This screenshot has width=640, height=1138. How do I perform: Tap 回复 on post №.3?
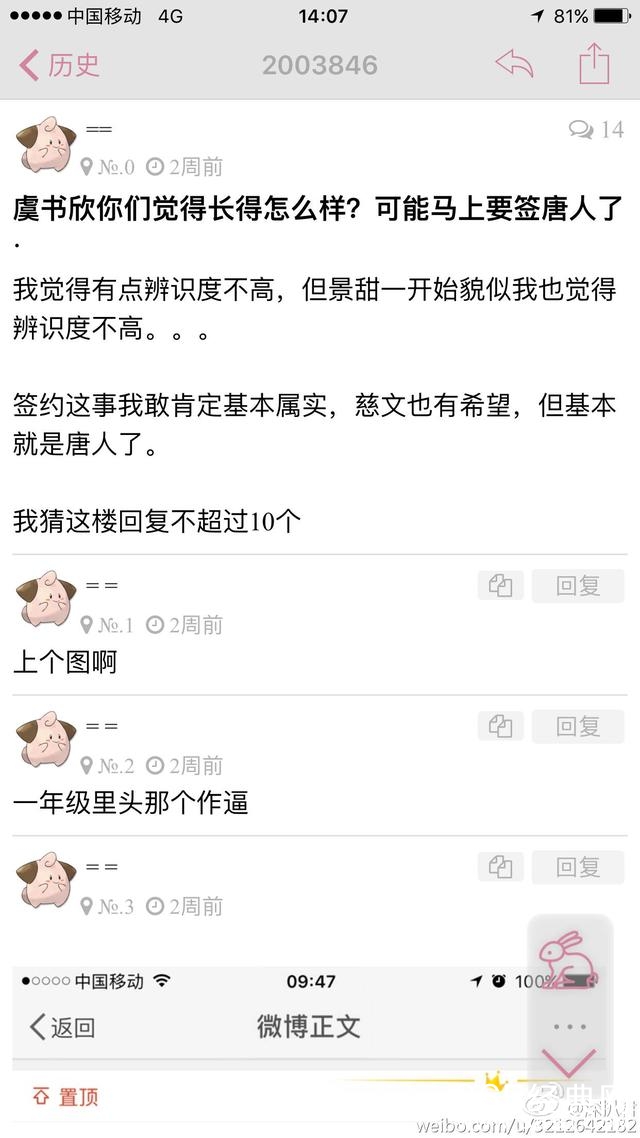pos(577,867)
